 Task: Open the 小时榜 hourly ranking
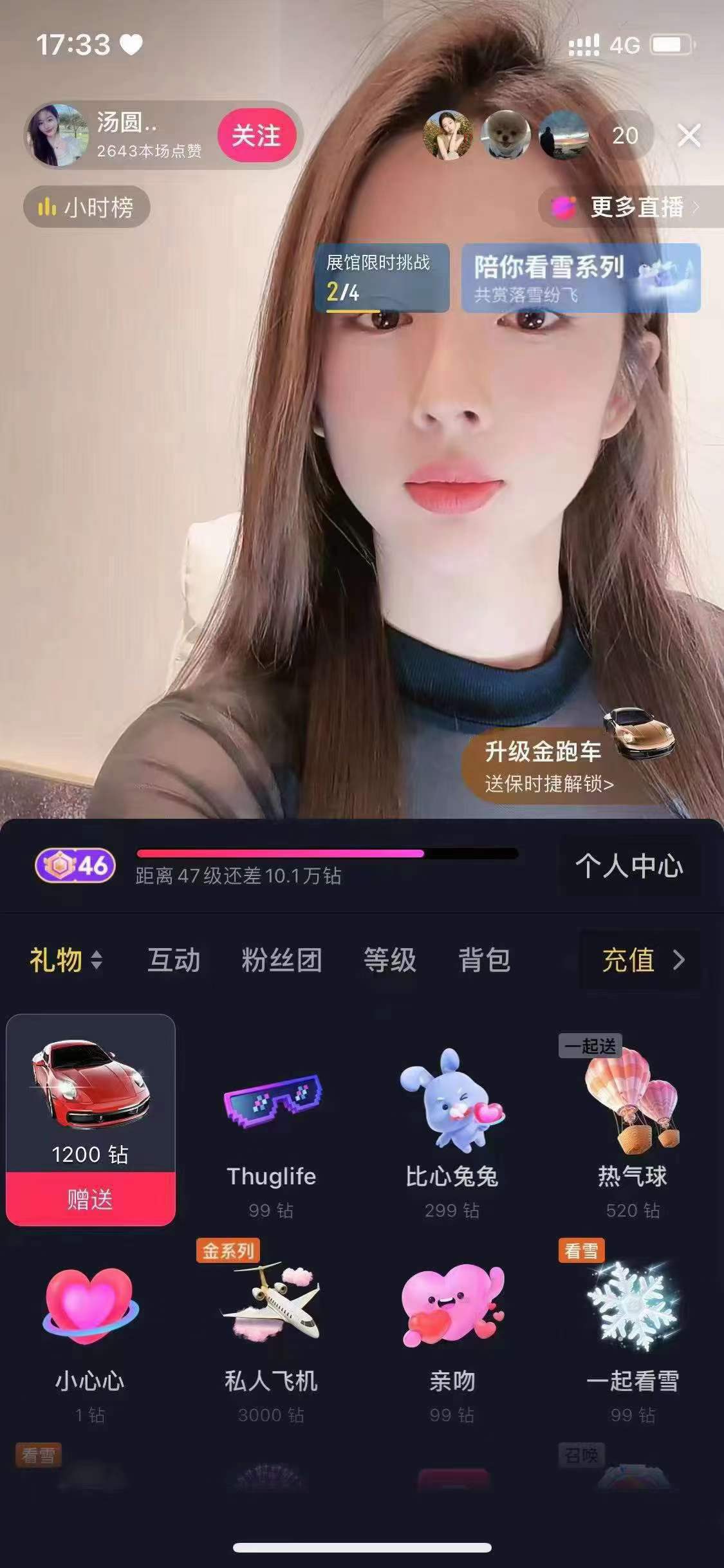pos(87,207)
